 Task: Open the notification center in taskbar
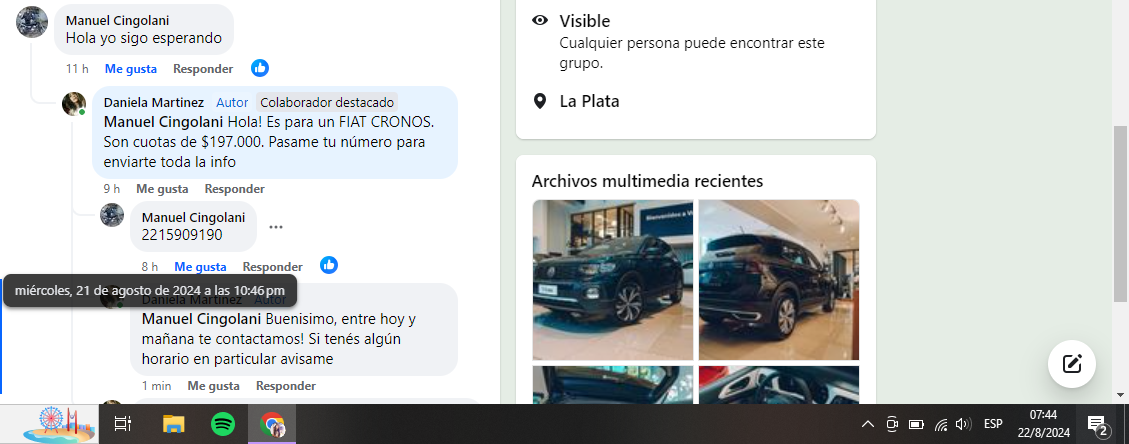coord(1097,424)
